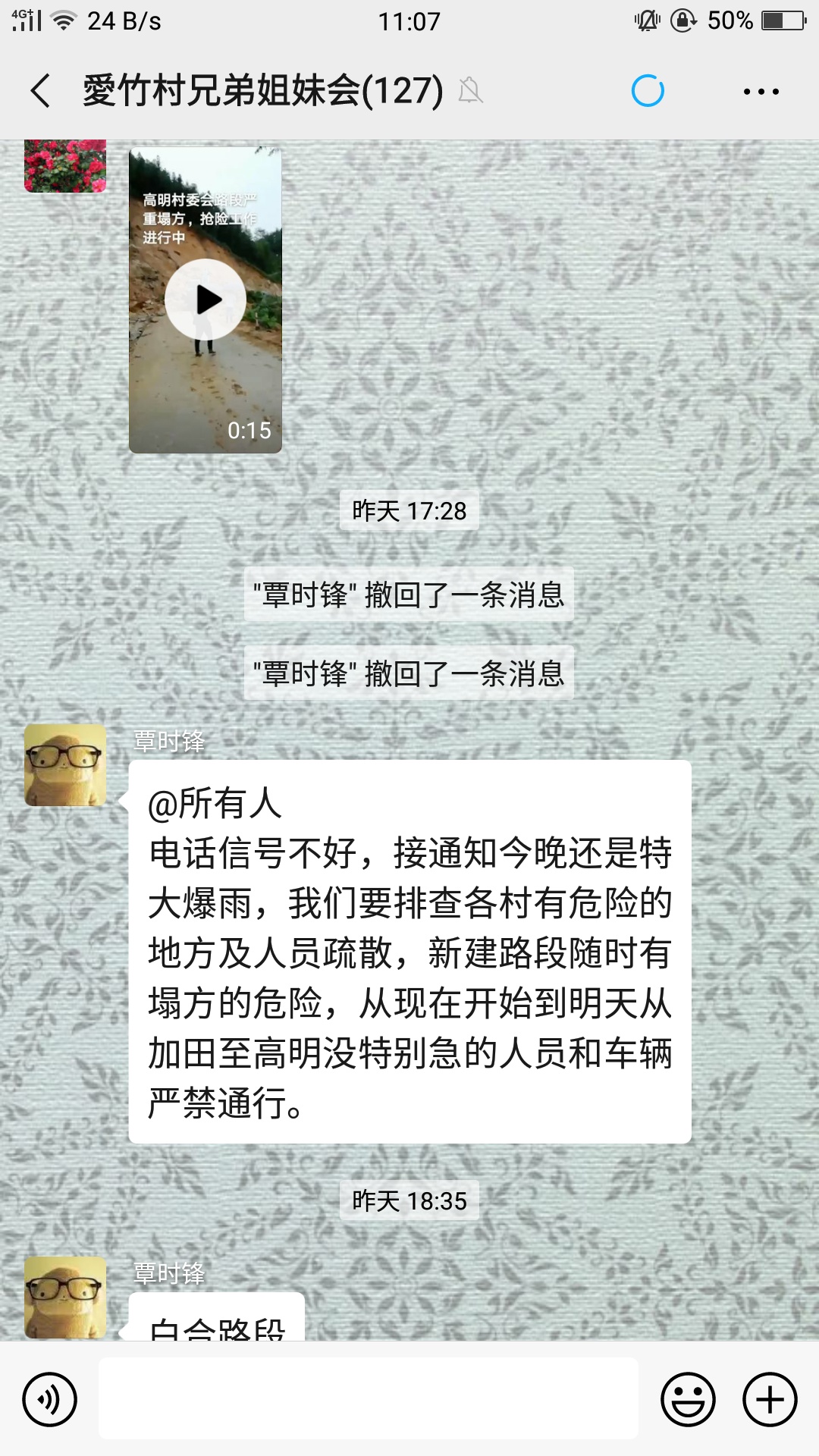Open the emoji picker
819x1456 pixels.
click(x=688, y=1399)
